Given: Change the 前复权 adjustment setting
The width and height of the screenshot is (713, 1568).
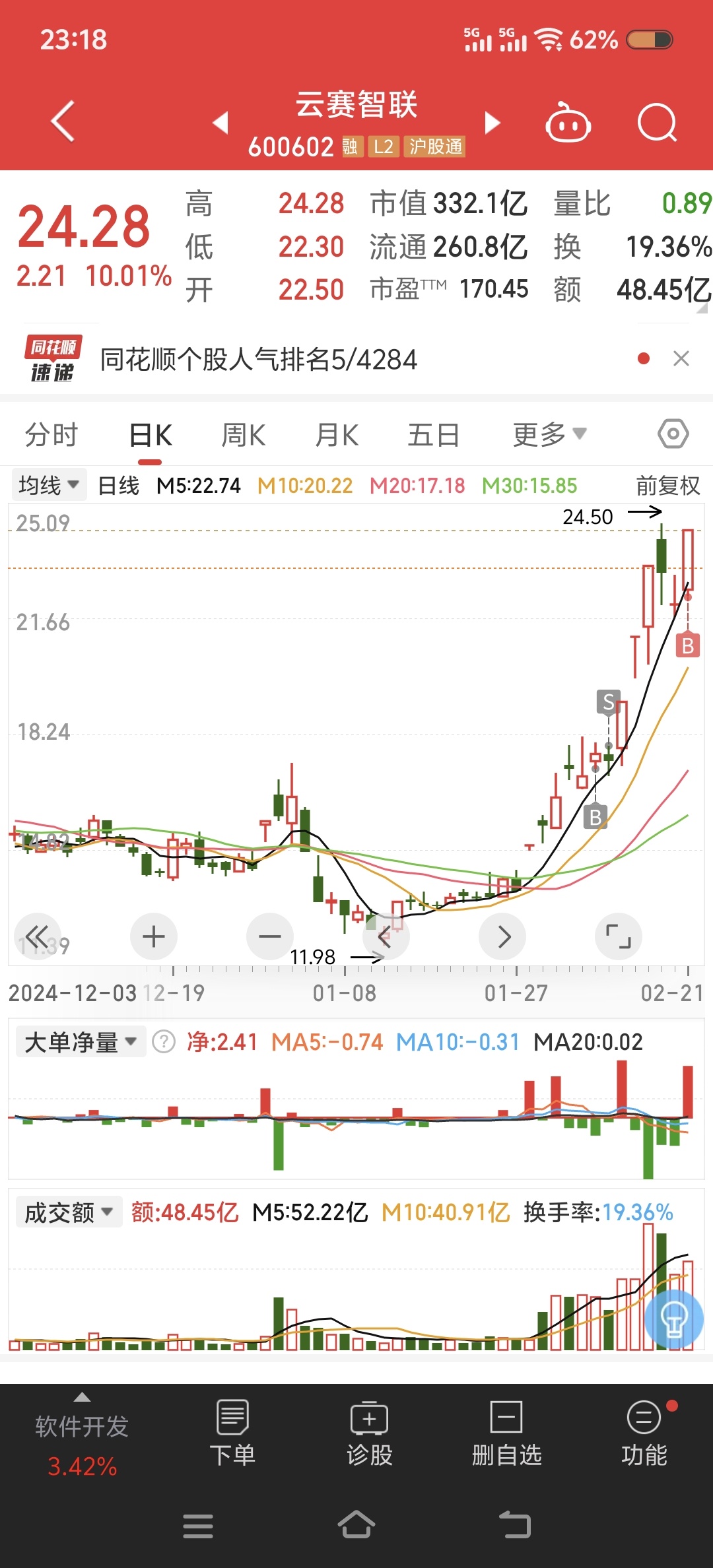Looking at the screenshot, I should point(668,486).
